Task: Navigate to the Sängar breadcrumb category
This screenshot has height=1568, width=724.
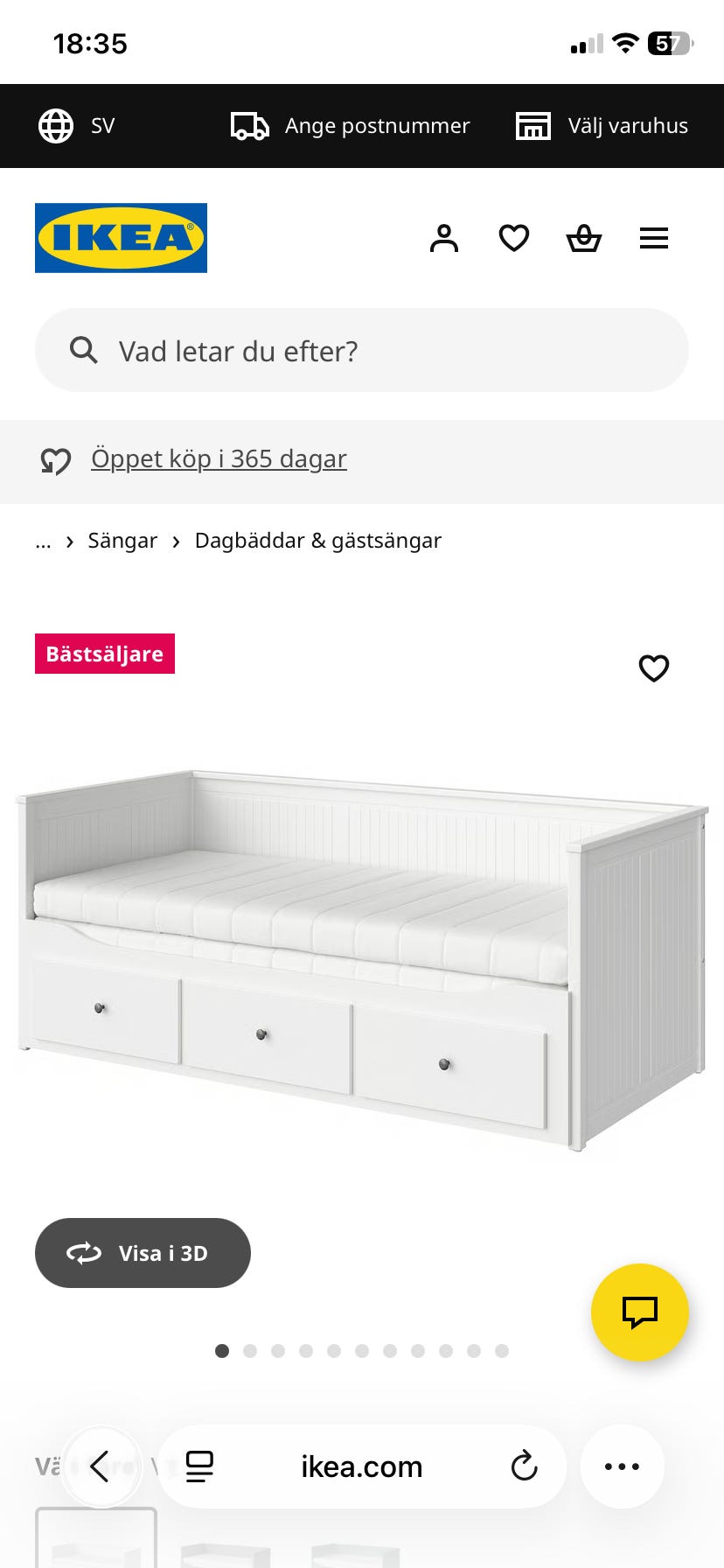Action: [x=122, y=541]
